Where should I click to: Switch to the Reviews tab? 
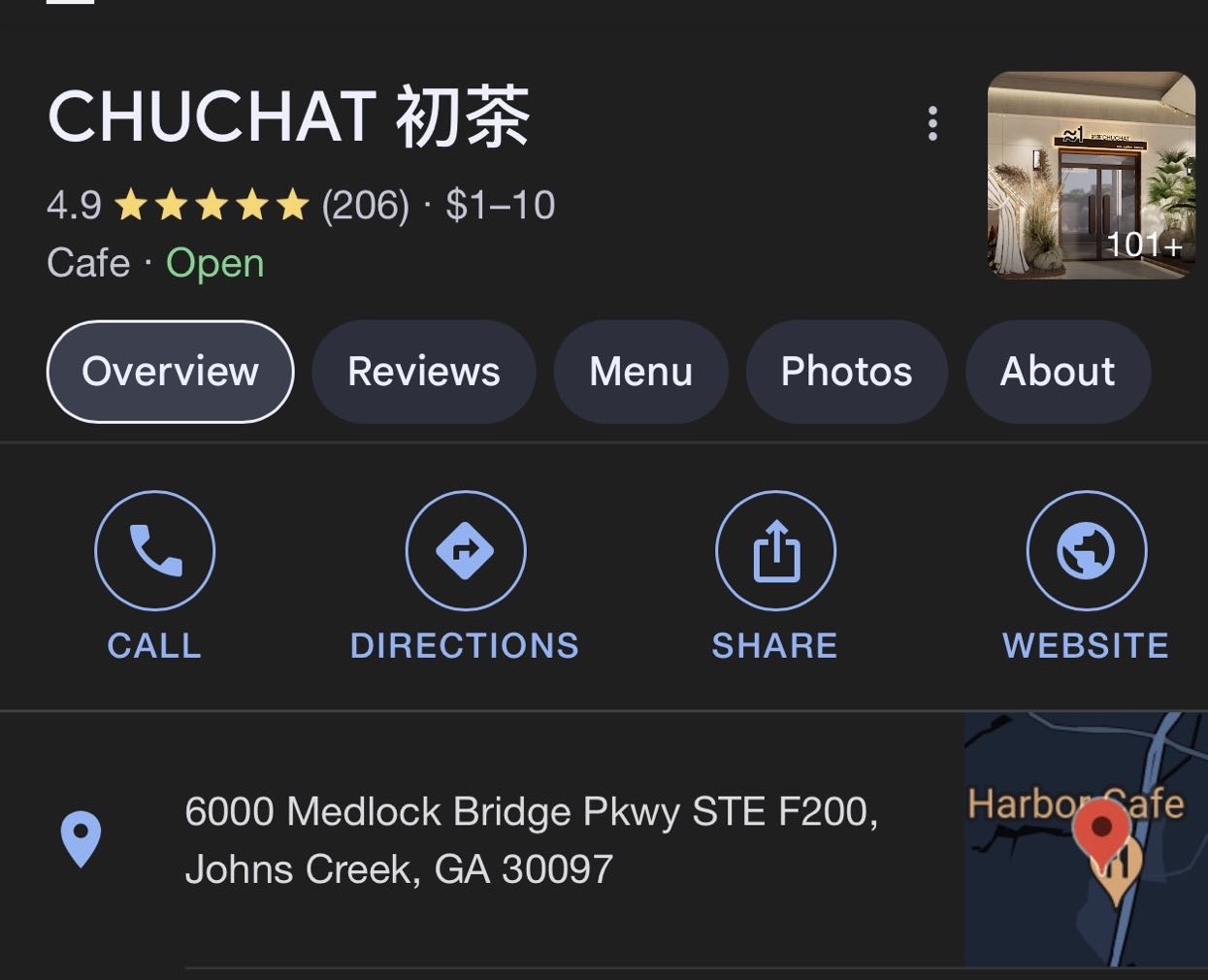(x=424, y=372)
